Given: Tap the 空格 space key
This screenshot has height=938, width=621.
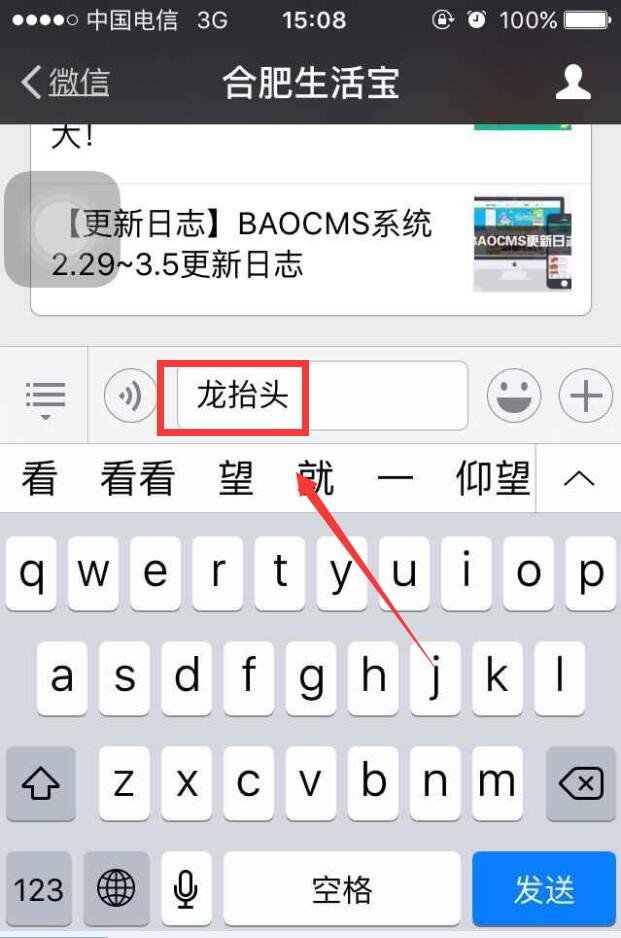Looking at the screenshot, I should click(x=341, y=888).
